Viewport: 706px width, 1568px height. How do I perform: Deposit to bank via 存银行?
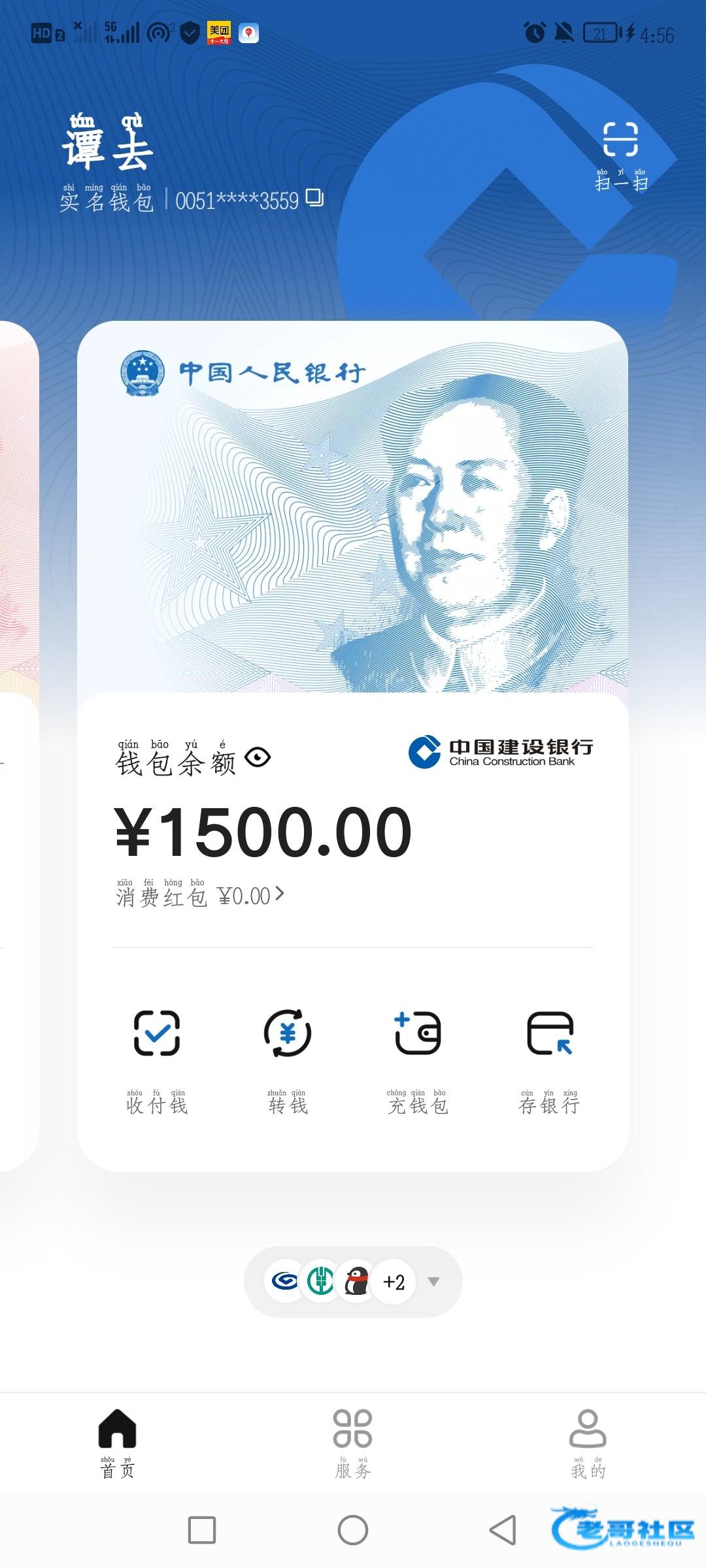pos(549,1060)
